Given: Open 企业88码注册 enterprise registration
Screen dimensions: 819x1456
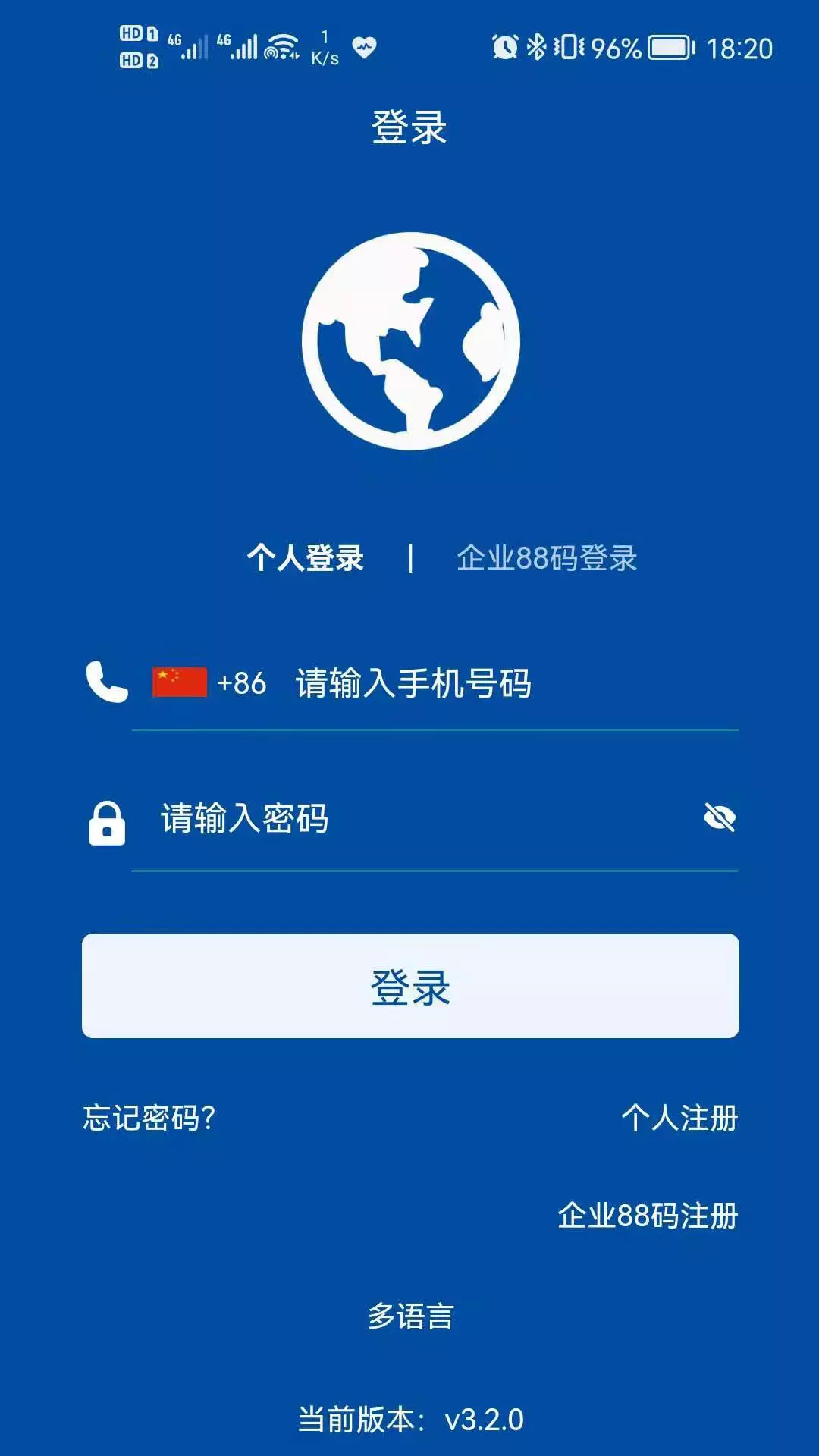Looking at the screenshot, I should point(648,1216).
